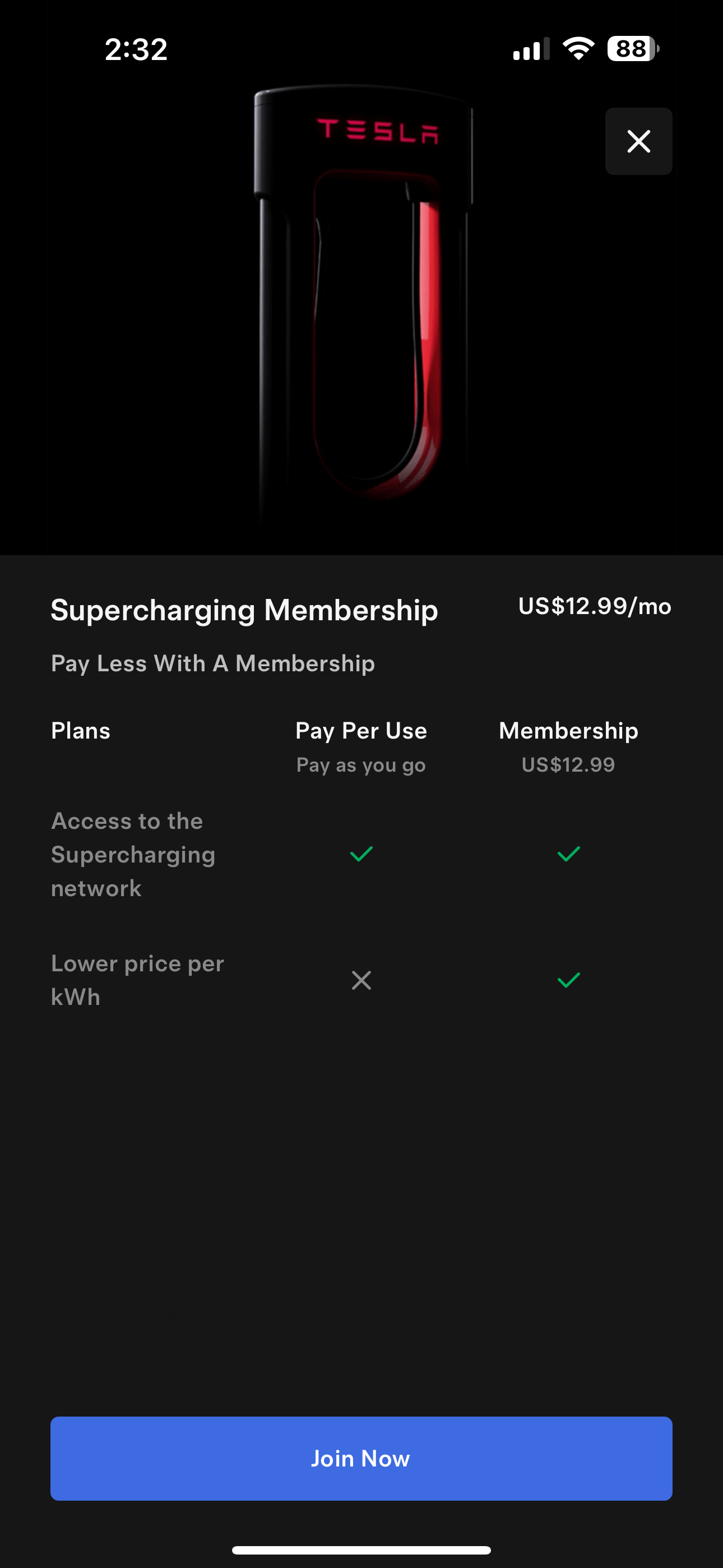Select the Pay Per Use column header
723x1568 pixels.
(361, 730)
